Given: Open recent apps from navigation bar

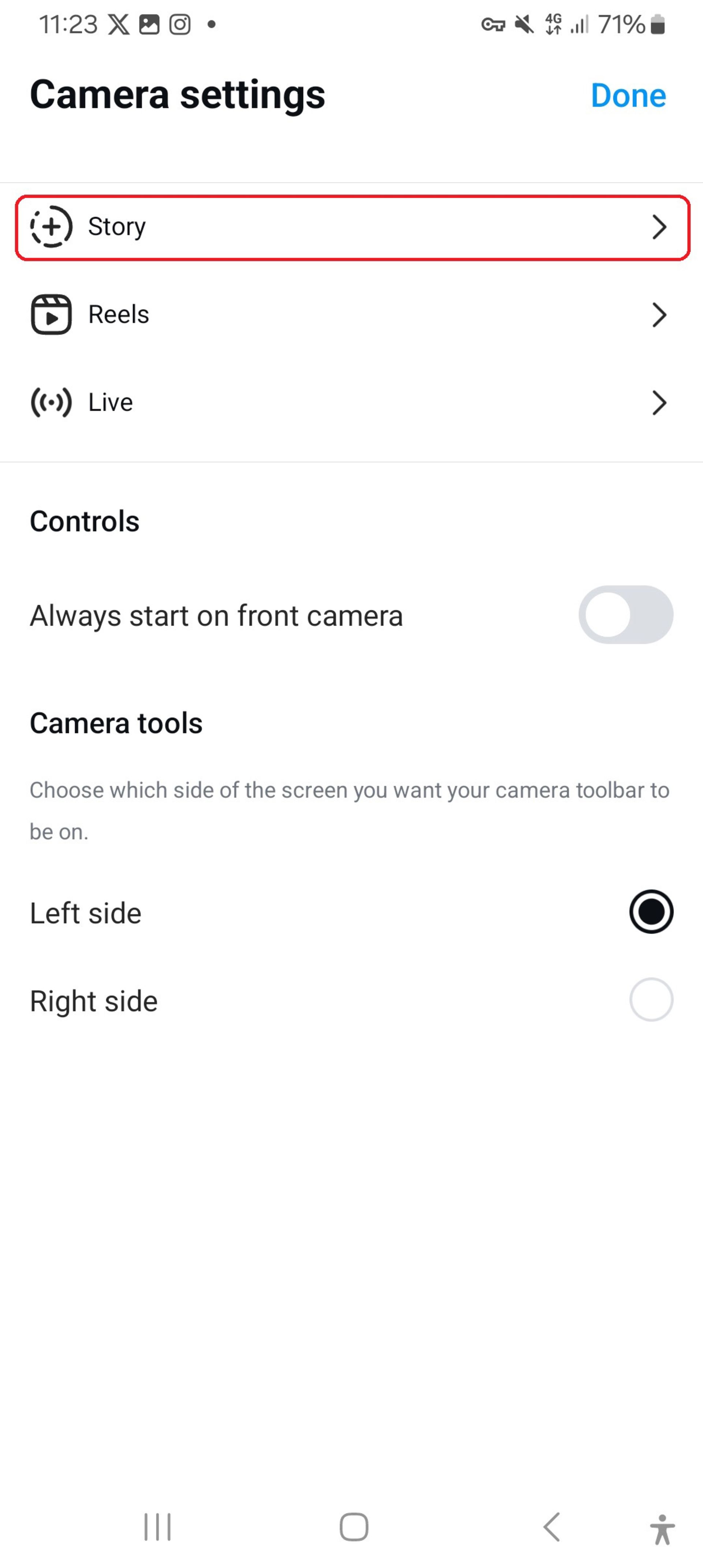Looking at the screenshot, I should click(x=158, y=1527).
